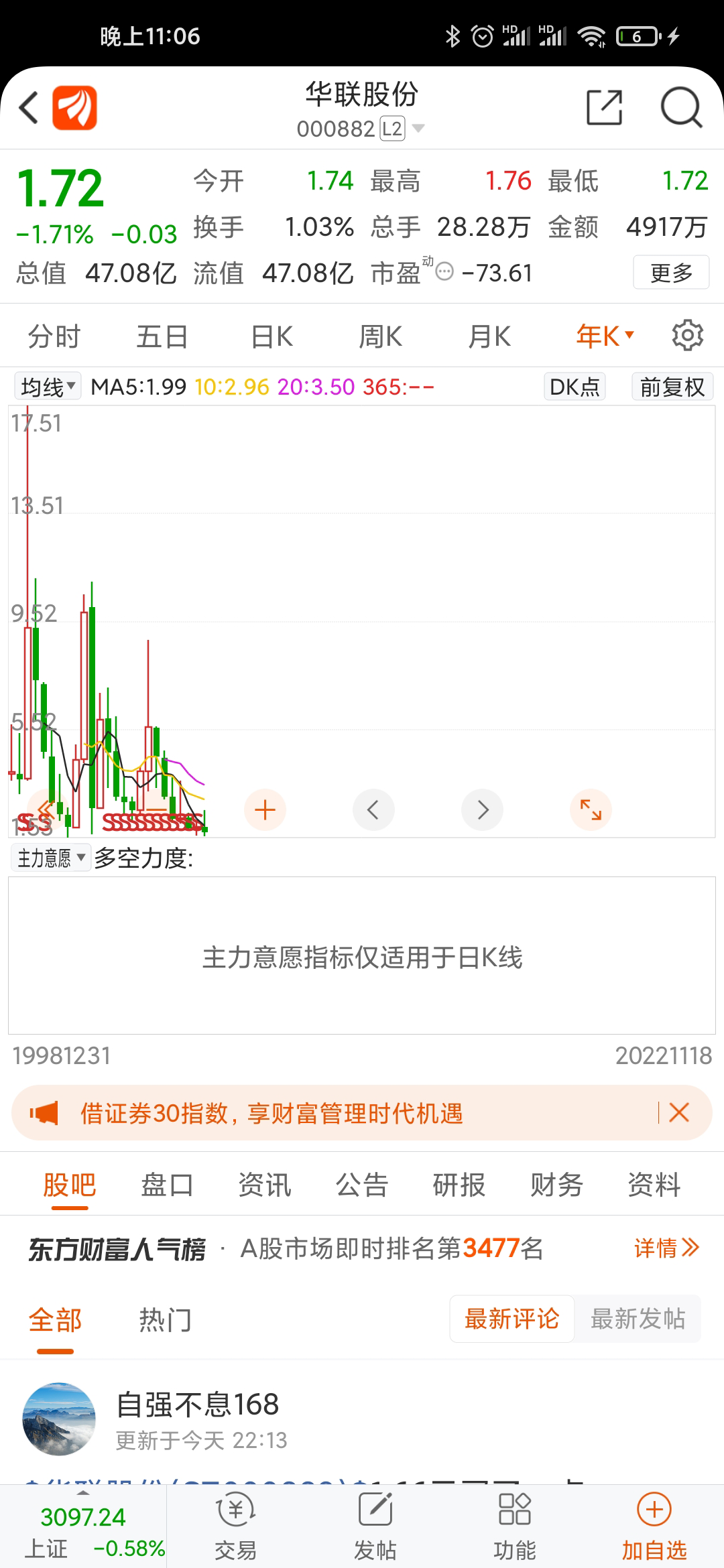Screen dimensions: 724x1568
Task: Zoom in chart with plus button
Action: (x=265, y=810)
